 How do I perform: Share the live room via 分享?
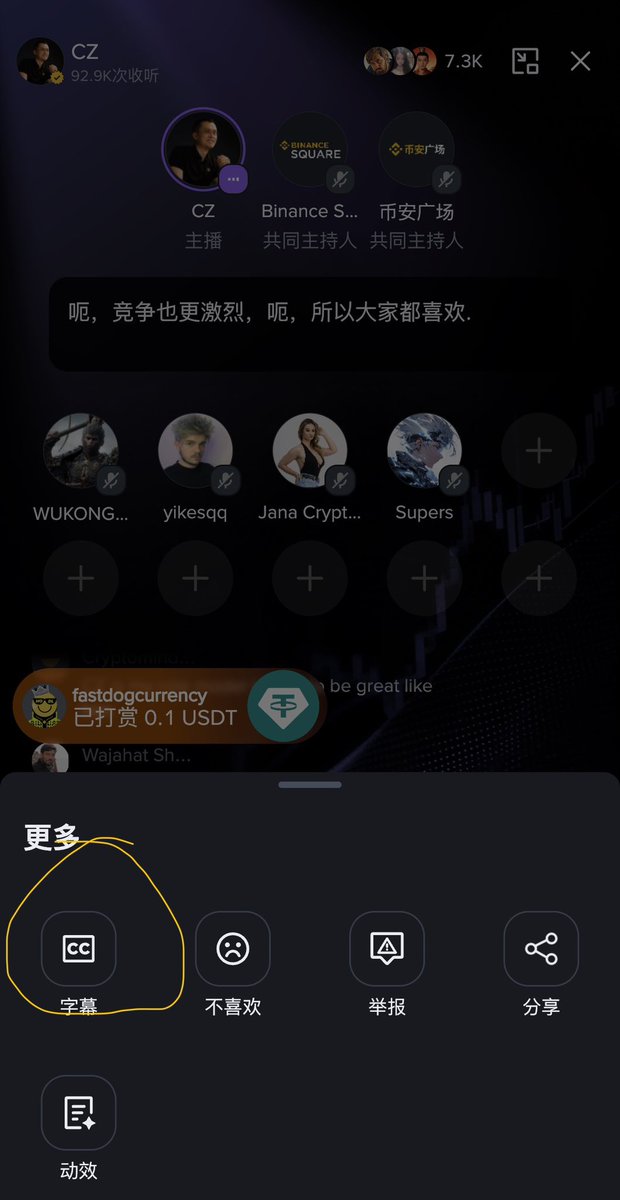pos(541,949)
